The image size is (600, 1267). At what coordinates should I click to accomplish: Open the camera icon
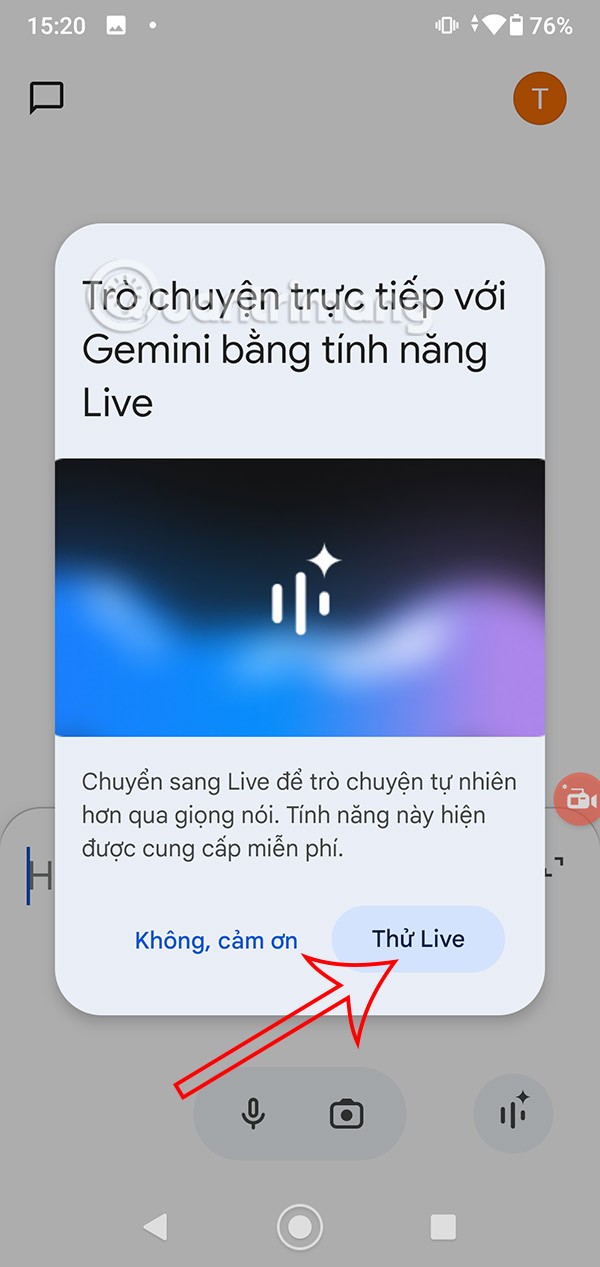tap(347, 1113)
